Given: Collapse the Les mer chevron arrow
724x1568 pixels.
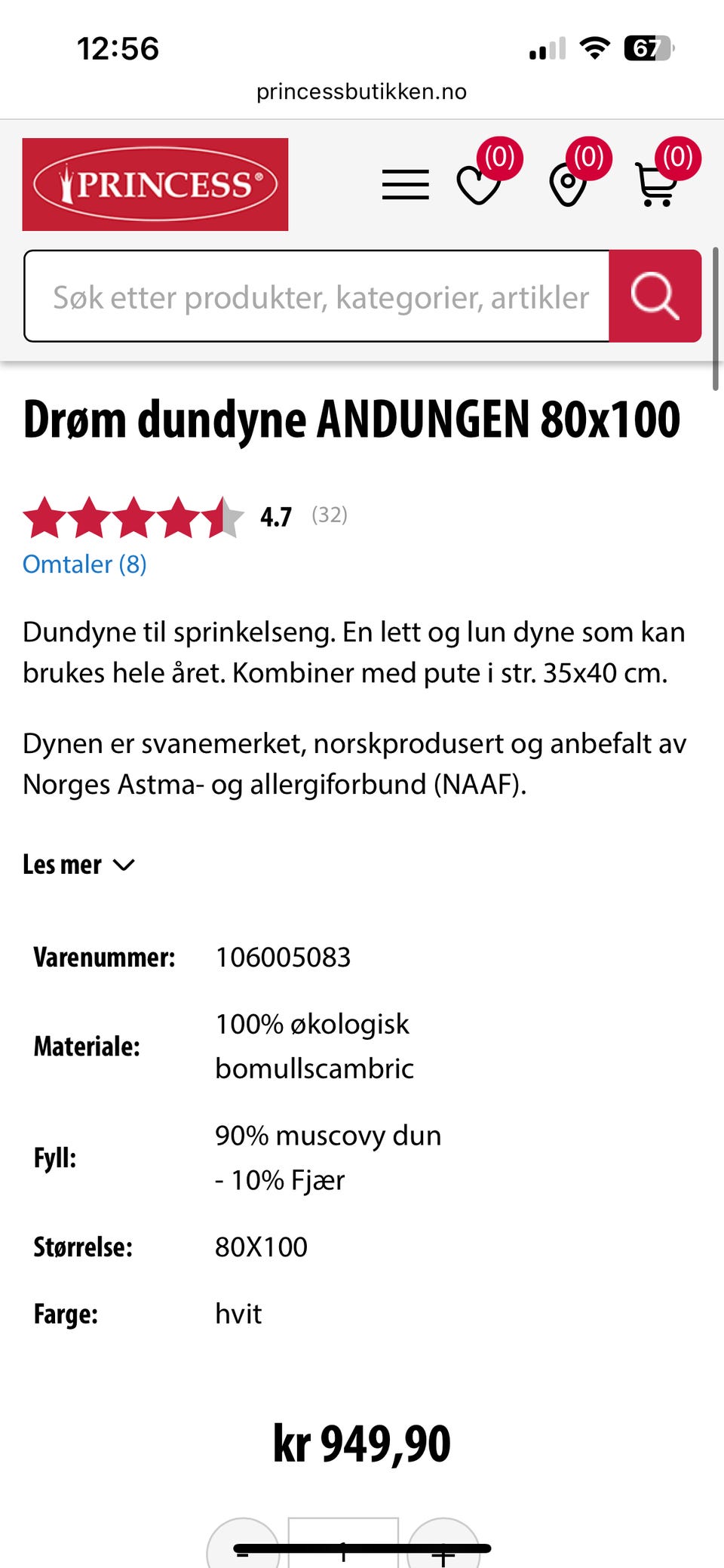Looking at the screenshot, I should (123, 866).
